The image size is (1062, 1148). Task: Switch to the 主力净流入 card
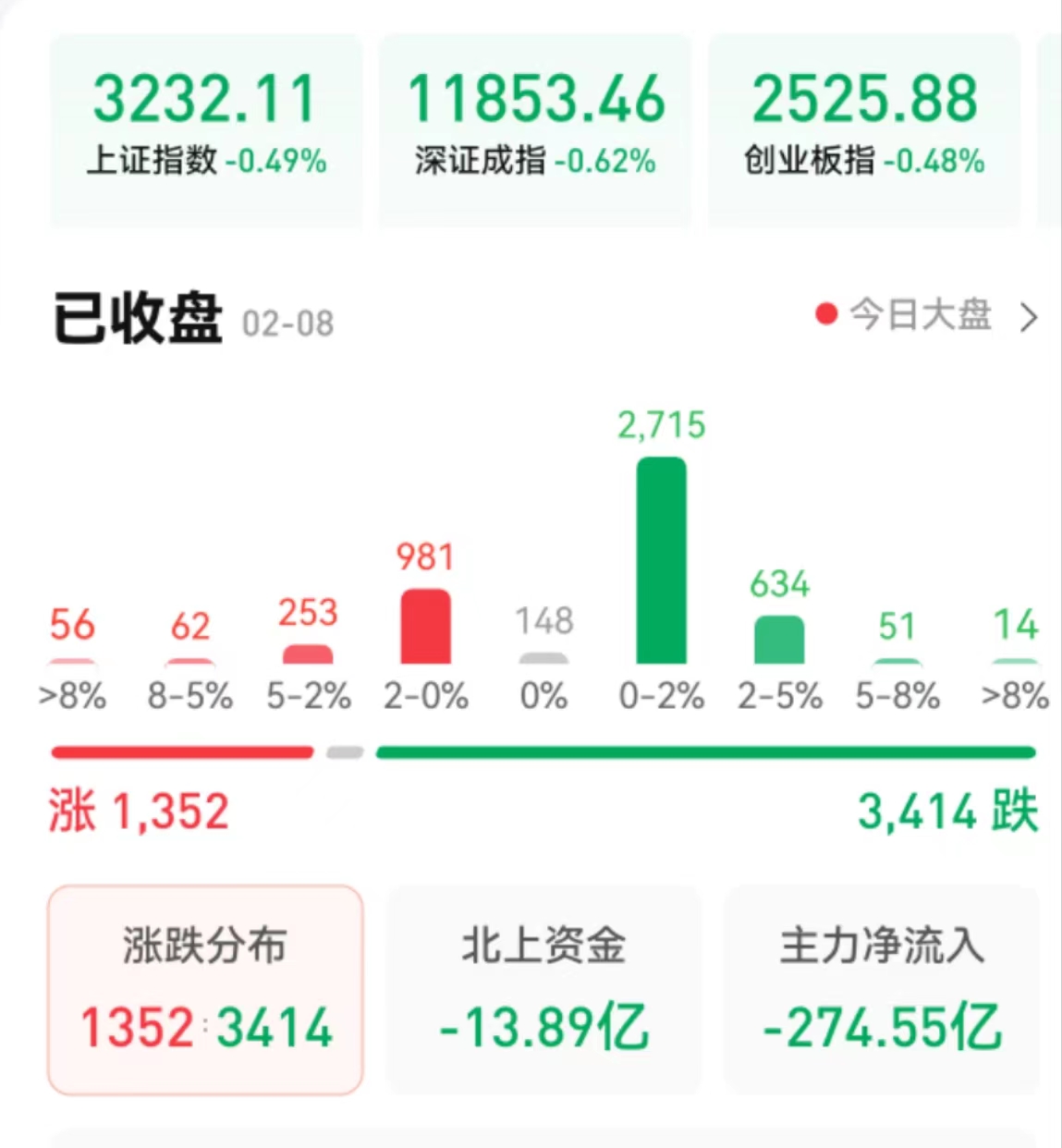(x=882, y=989)
